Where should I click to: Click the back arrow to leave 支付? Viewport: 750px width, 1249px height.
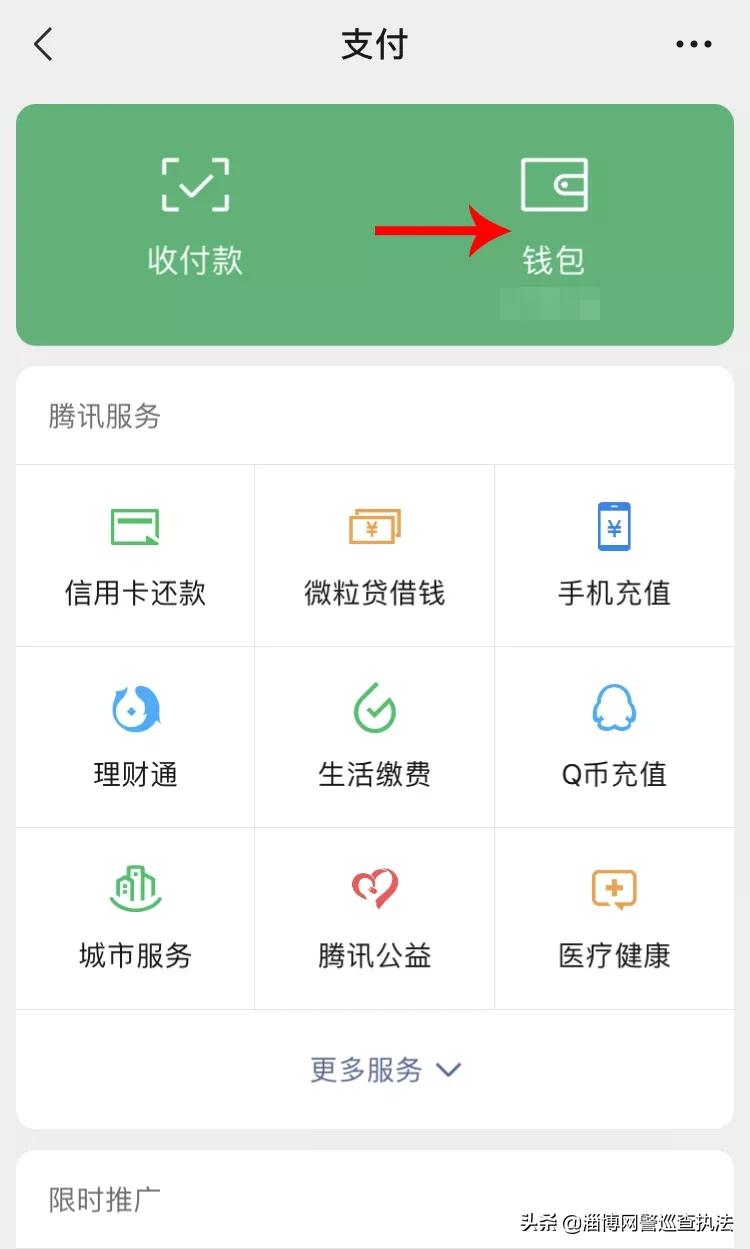click(x=42, y=44)
